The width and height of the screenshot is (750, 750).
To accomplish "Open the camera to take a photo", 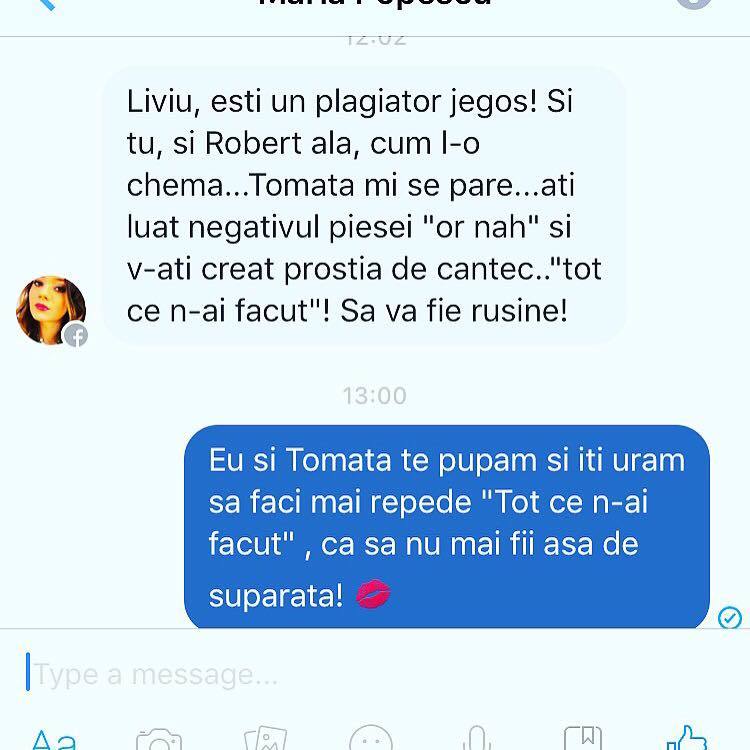I will coord(159,741).
